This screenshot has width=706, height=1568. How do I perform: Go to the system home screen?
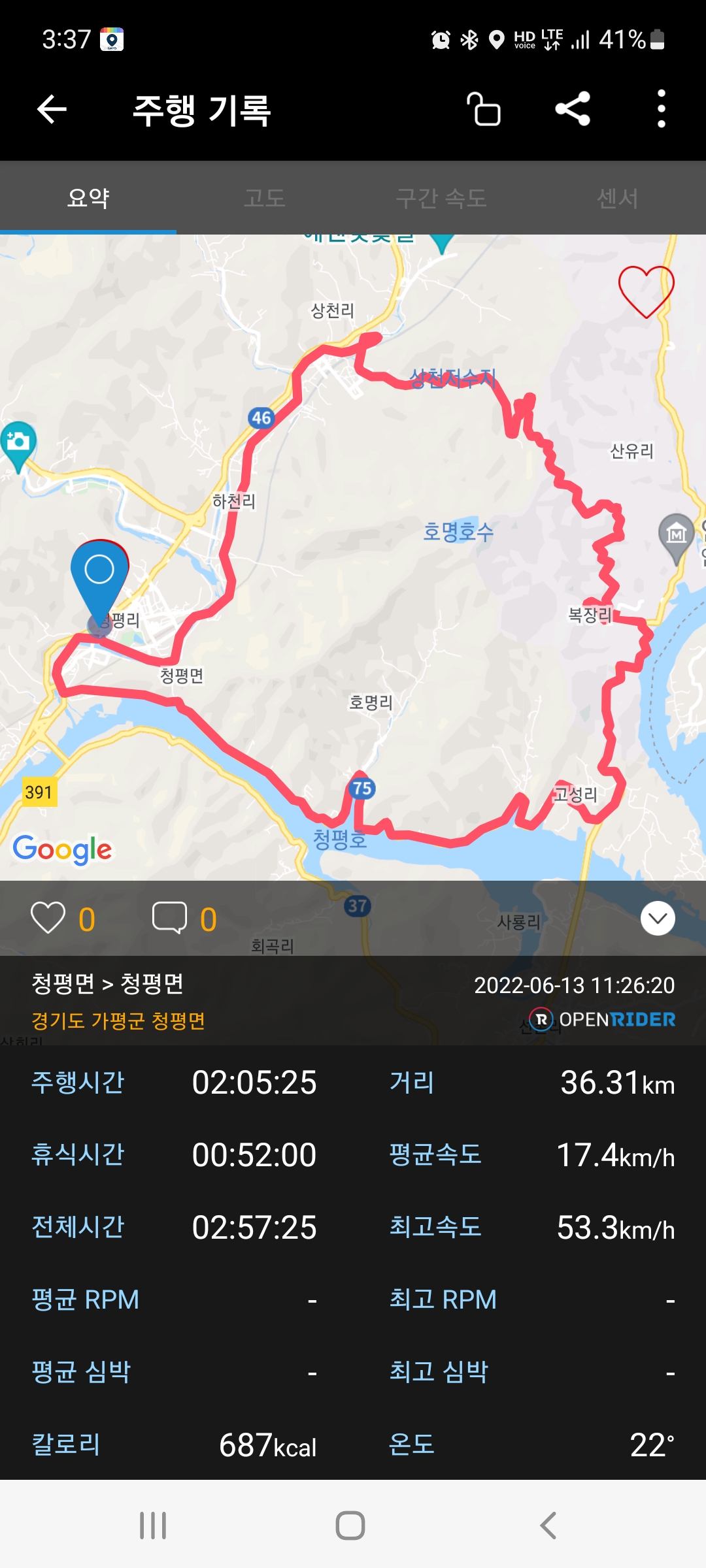pyautogui.click(x=350, y=1526)
